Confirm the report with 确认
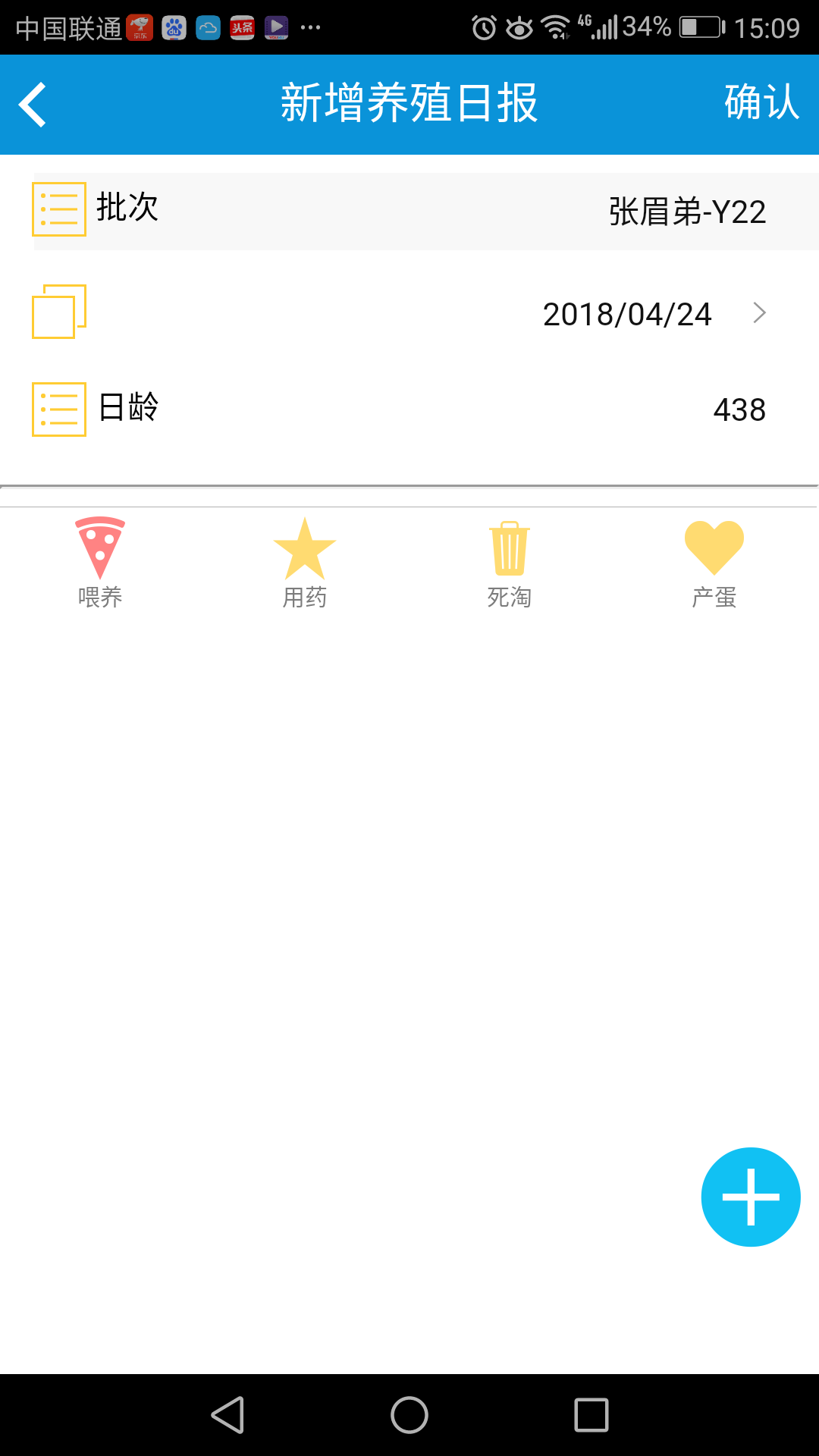Screen dimensions: 819x1456 click(761, 103)
